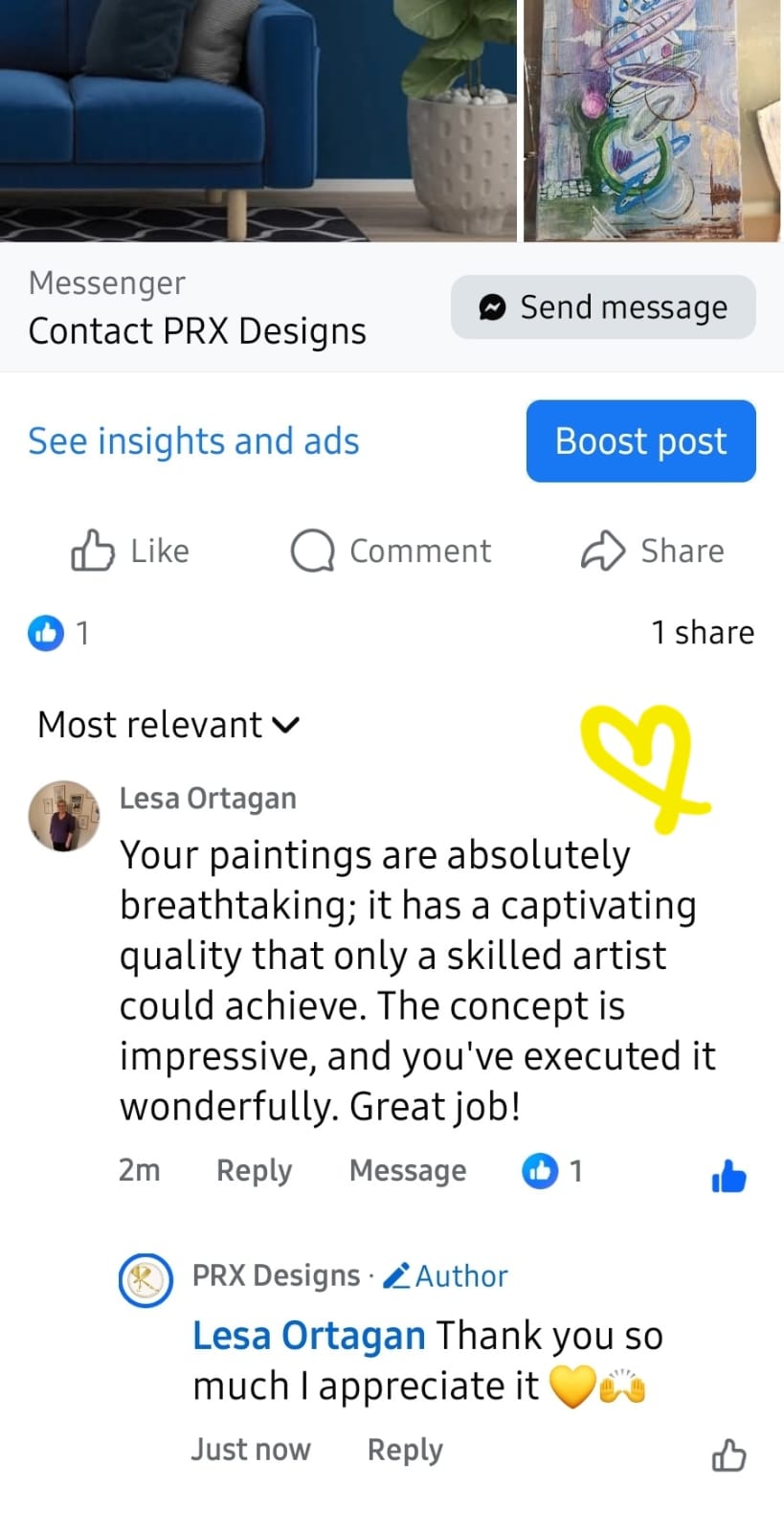Open the blue sofa photo

pyautogui.click(x=258, y=120)
